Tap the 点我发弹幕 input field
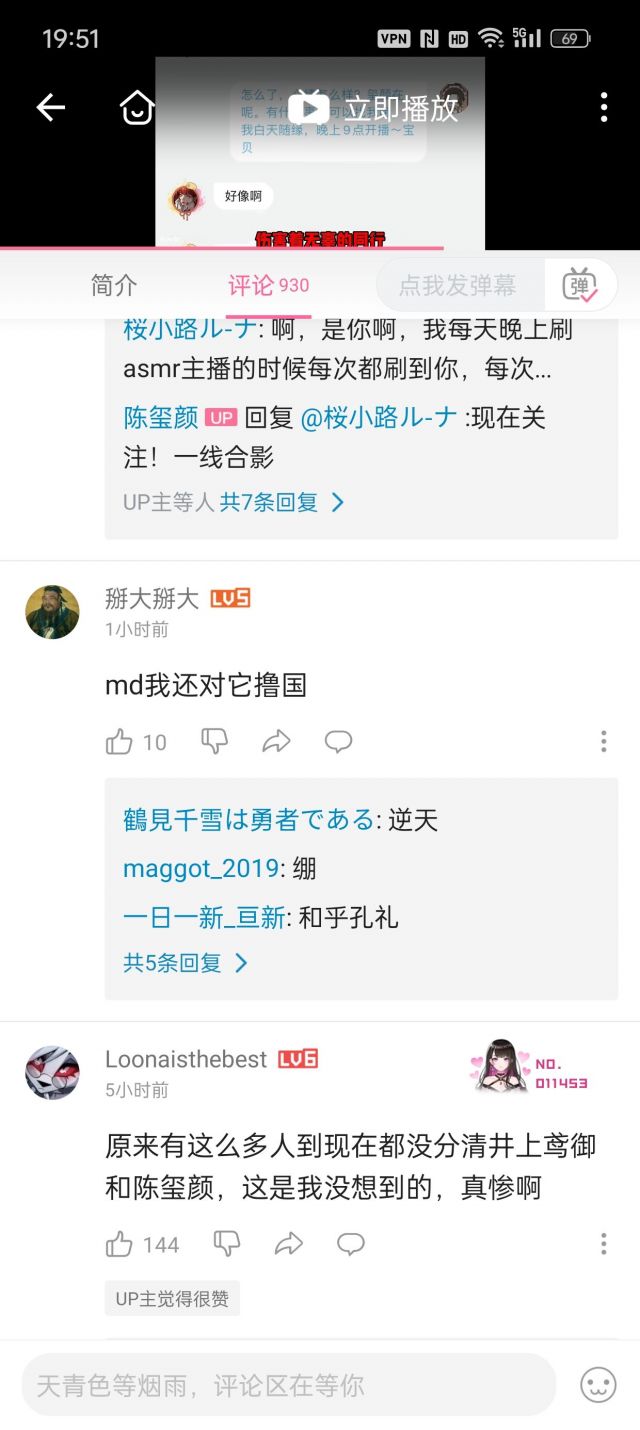Screen dimensions: 640x1430 click(458, 285)
